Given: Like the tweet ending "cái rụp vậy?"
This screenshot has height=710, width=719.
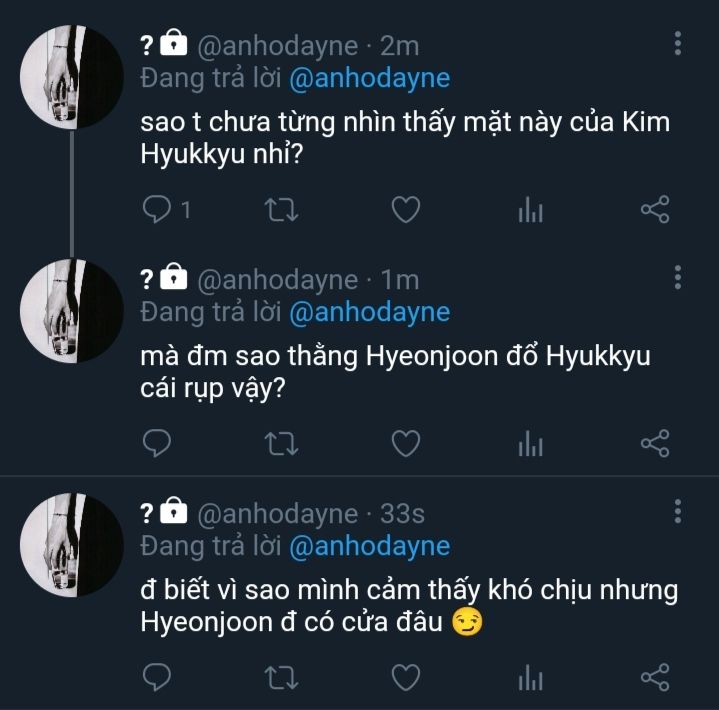Looking at the screenshot, I should click(x=405, y=443).
